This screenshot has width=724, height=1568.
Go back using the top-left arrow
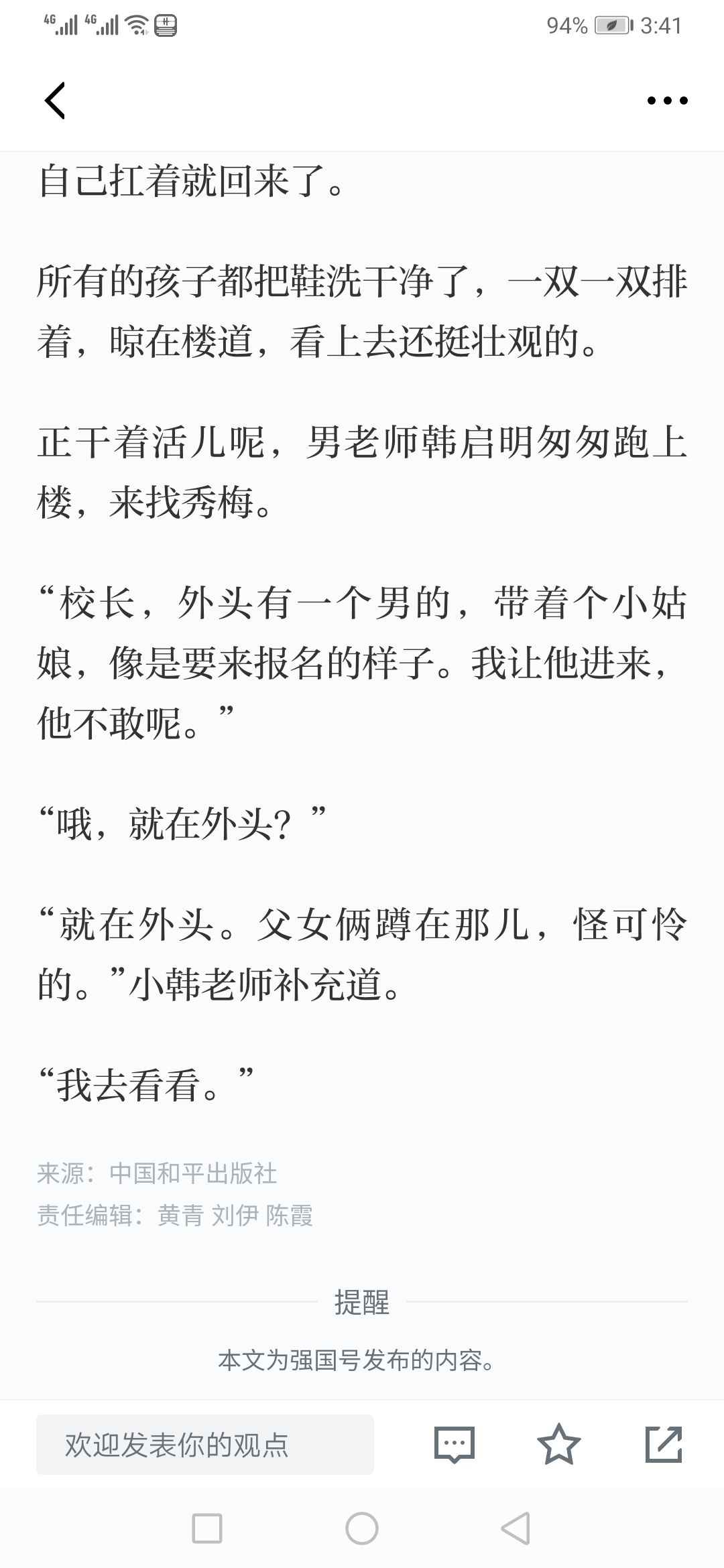click(55, 101)
